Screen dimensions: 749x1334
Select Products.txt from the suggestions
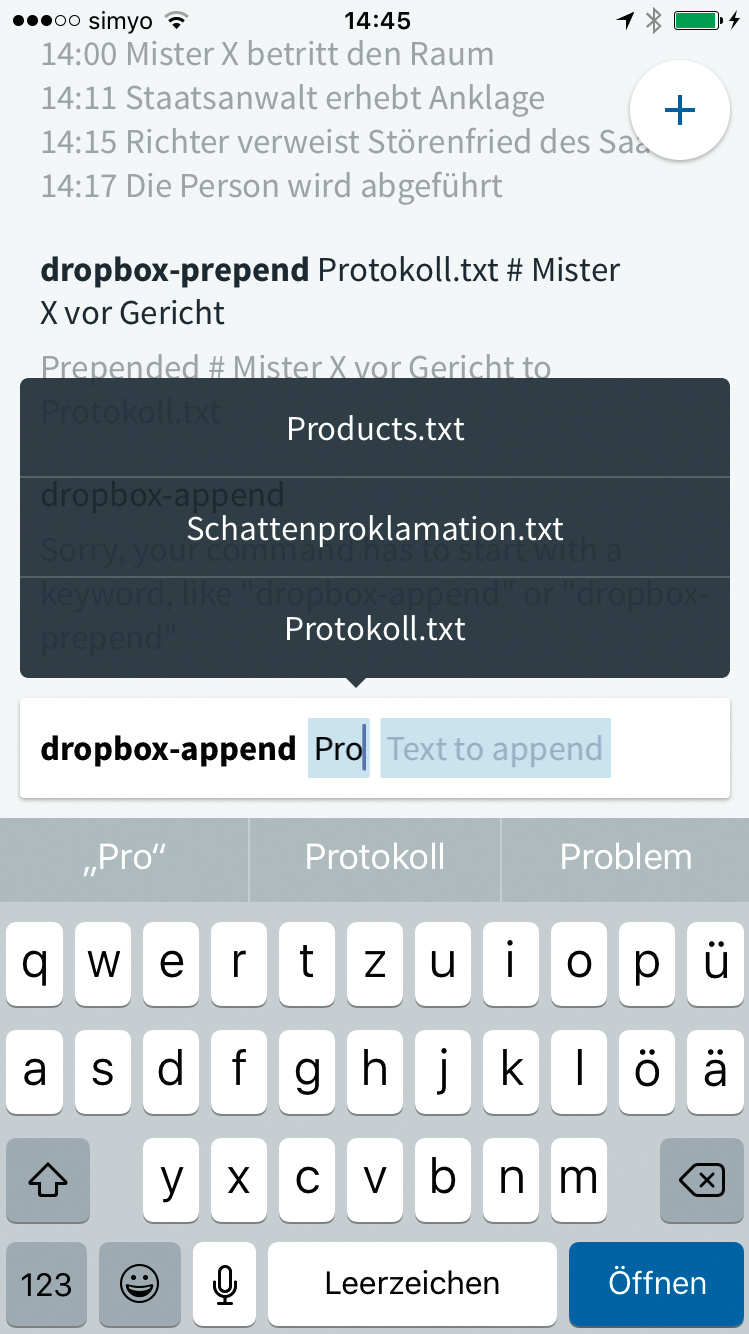coord(375,429)
